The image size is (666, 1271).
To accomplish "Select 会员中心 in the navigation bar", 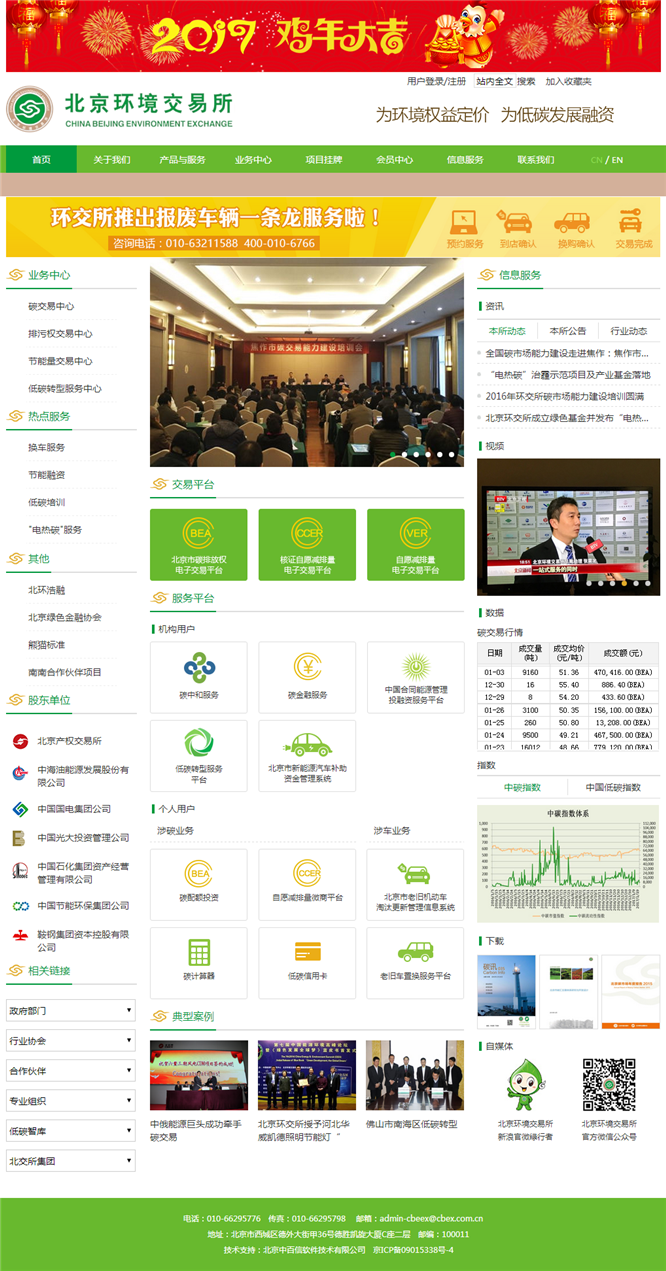I will 394,160.
